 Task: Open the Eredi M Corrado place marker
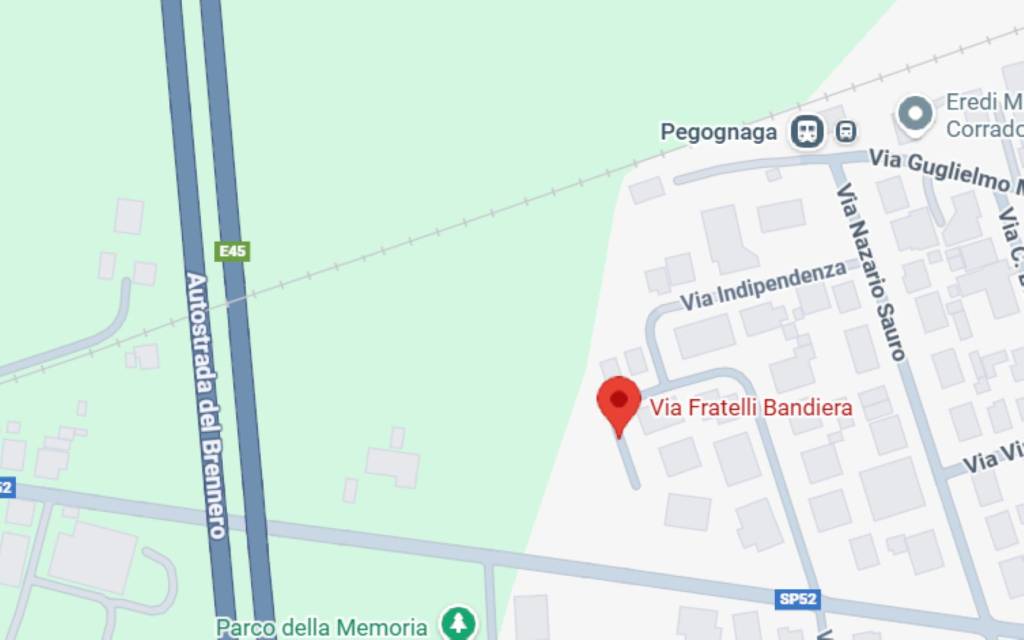(x=915, y=114)
